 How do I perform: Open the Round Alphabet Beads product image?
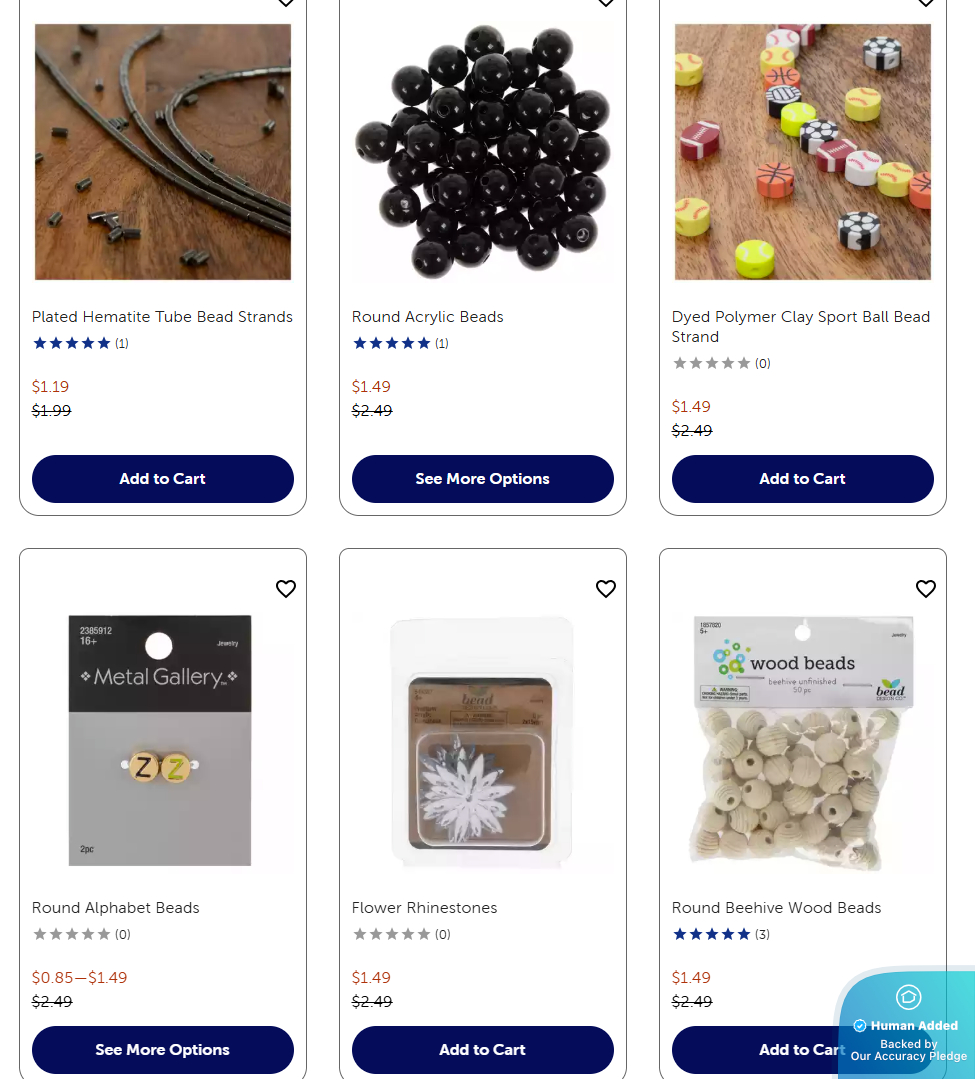point(160,740)
